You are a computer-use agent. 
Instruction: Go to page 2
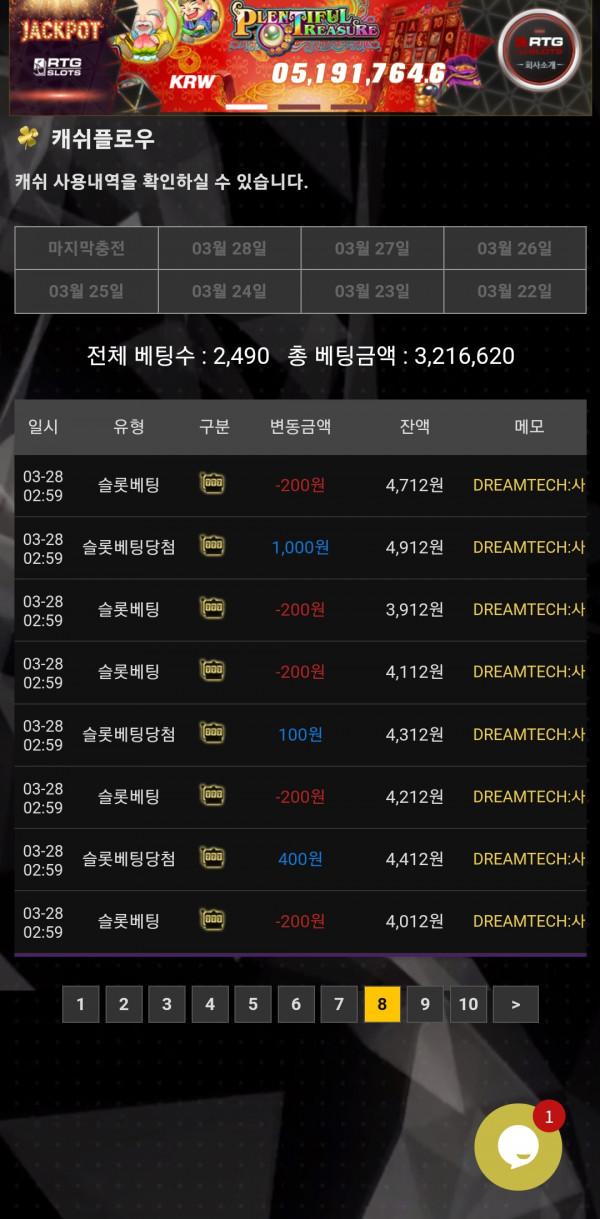(124, 1004)
